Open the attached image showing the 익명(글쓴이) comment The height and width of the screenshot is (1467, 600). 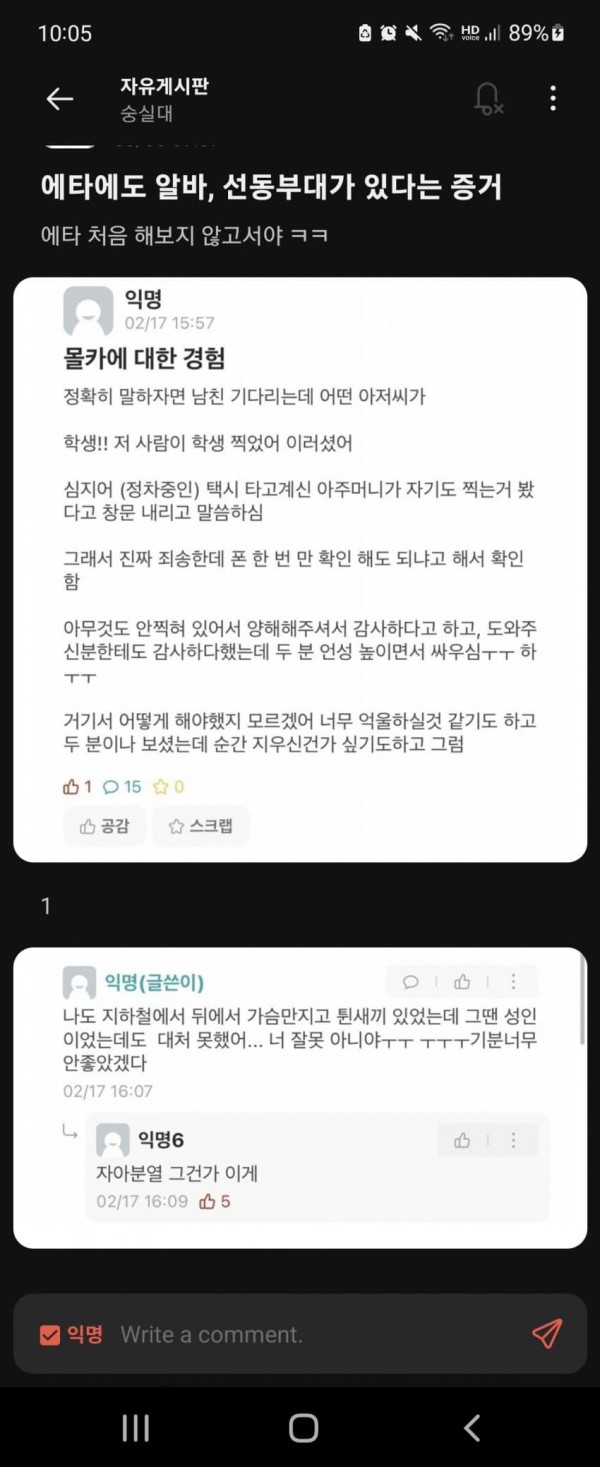(300, 1097)
